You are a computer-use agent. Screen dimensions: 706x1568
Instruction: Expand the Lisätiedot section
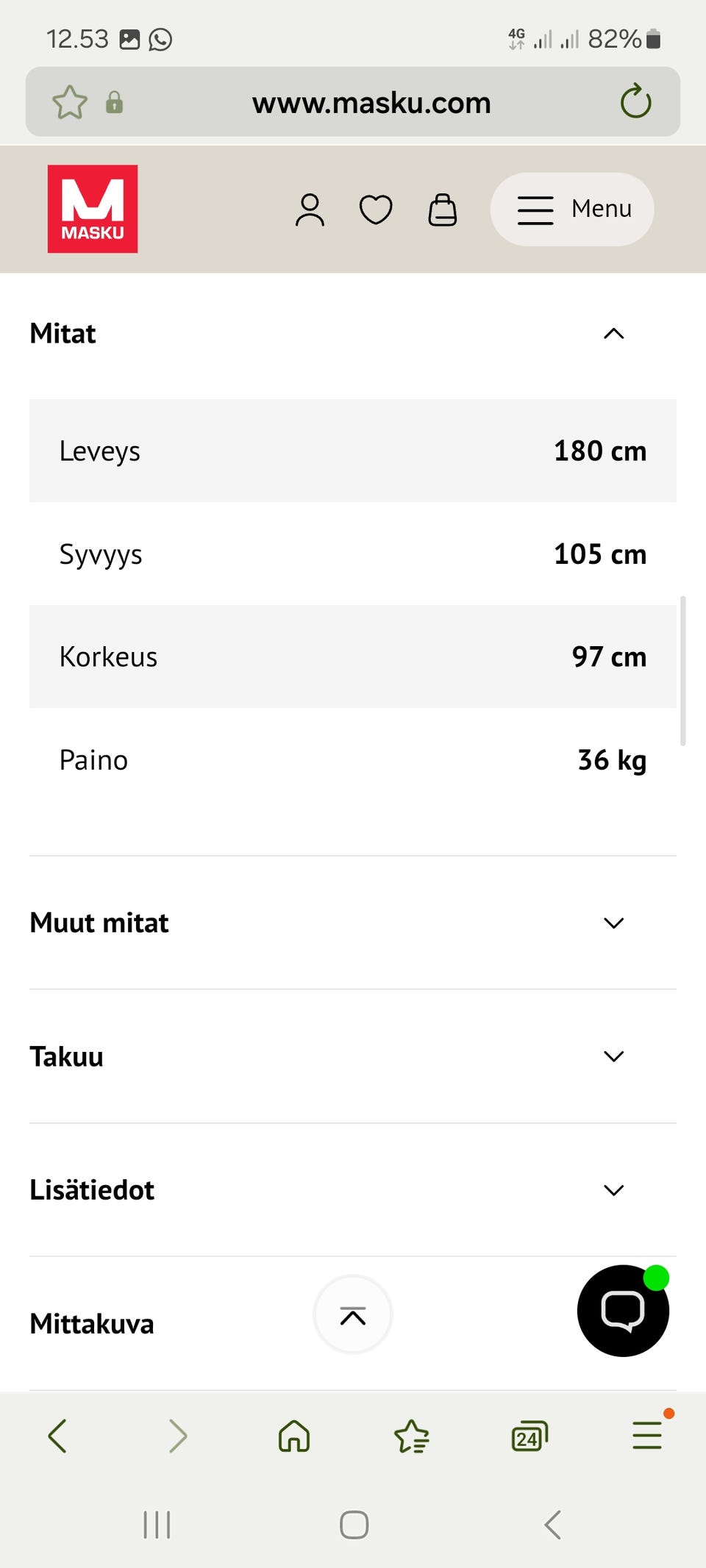(613, 1190)
